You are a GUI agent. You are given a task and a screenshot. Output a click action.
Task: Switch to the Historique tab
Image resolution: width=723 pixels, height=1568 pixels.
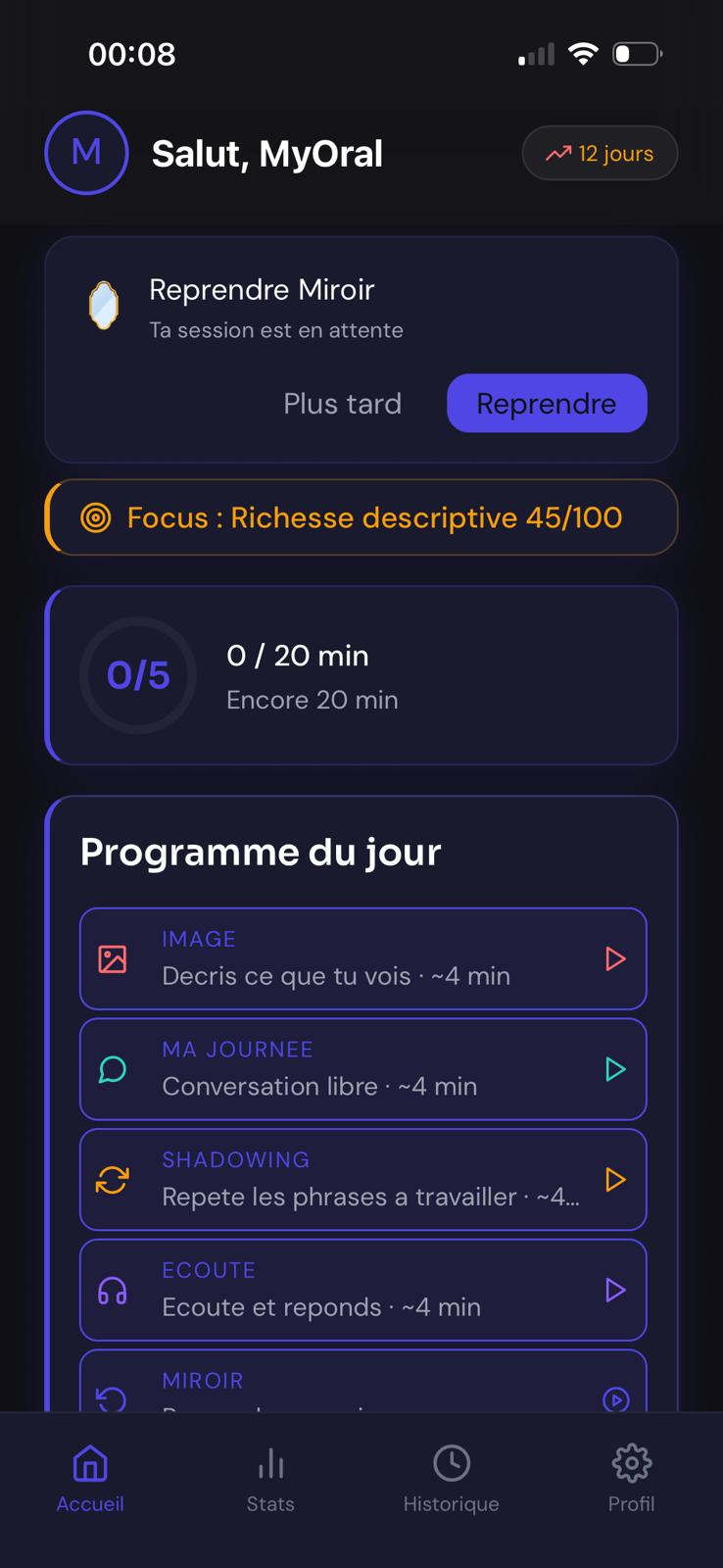[452, 1480]
